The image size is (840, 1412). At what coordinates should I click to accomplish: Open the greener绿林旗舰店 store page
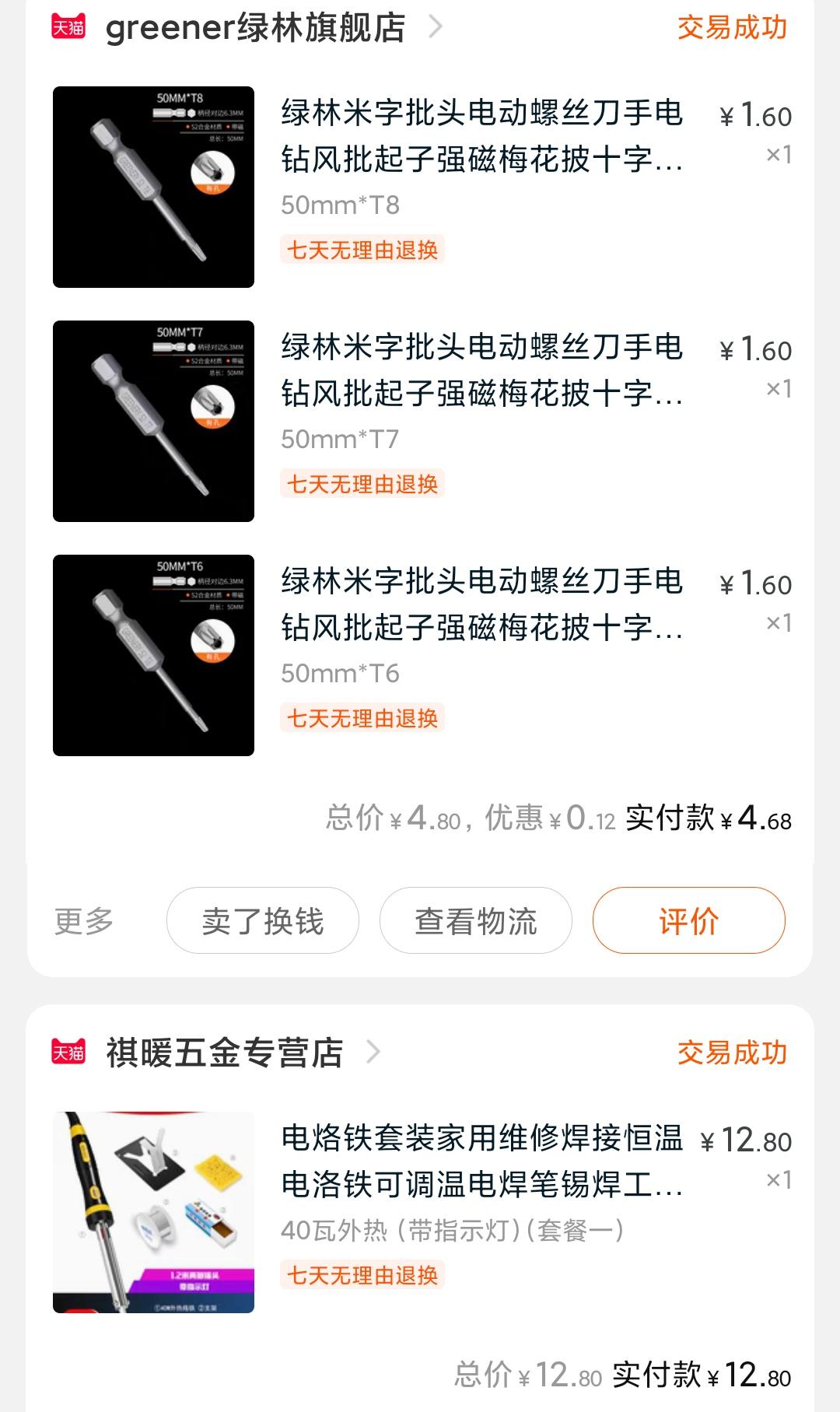pyautogui.click(x=249, y=26)
